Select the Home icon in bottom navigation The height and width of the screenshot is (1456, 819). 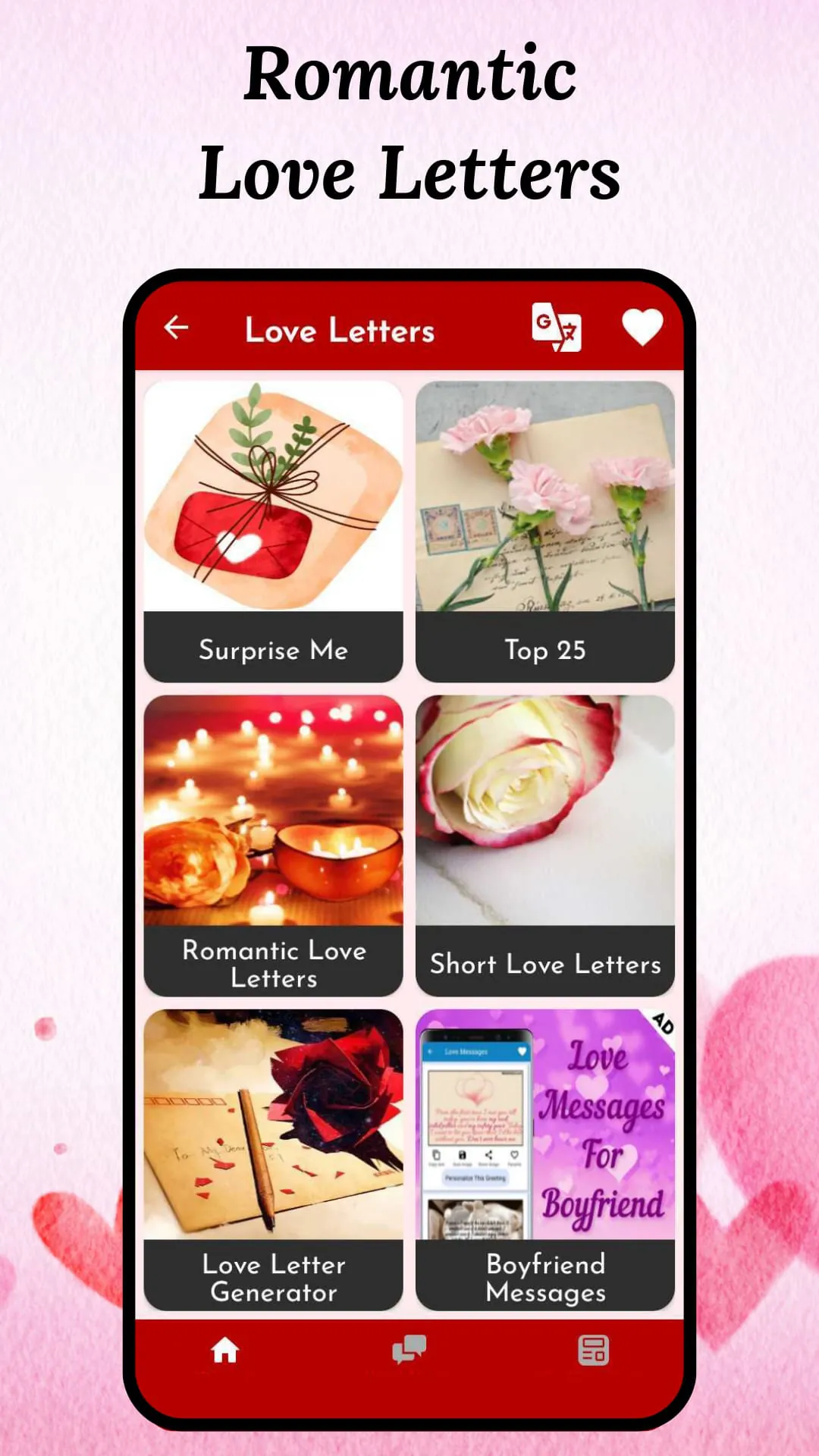pos(224,1349)
